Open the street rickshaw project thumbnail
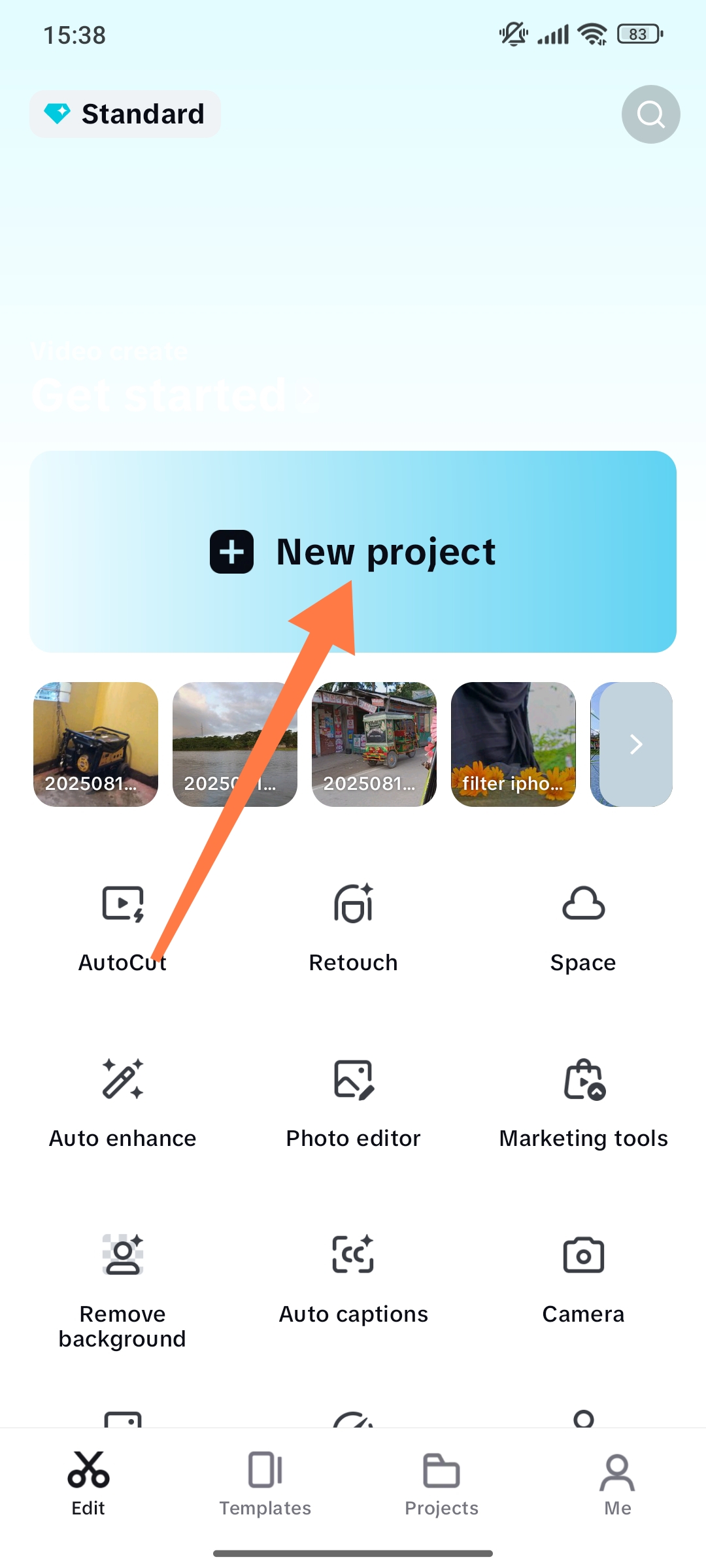Viewport: 706px width, 1568px height. coord(374,744)
